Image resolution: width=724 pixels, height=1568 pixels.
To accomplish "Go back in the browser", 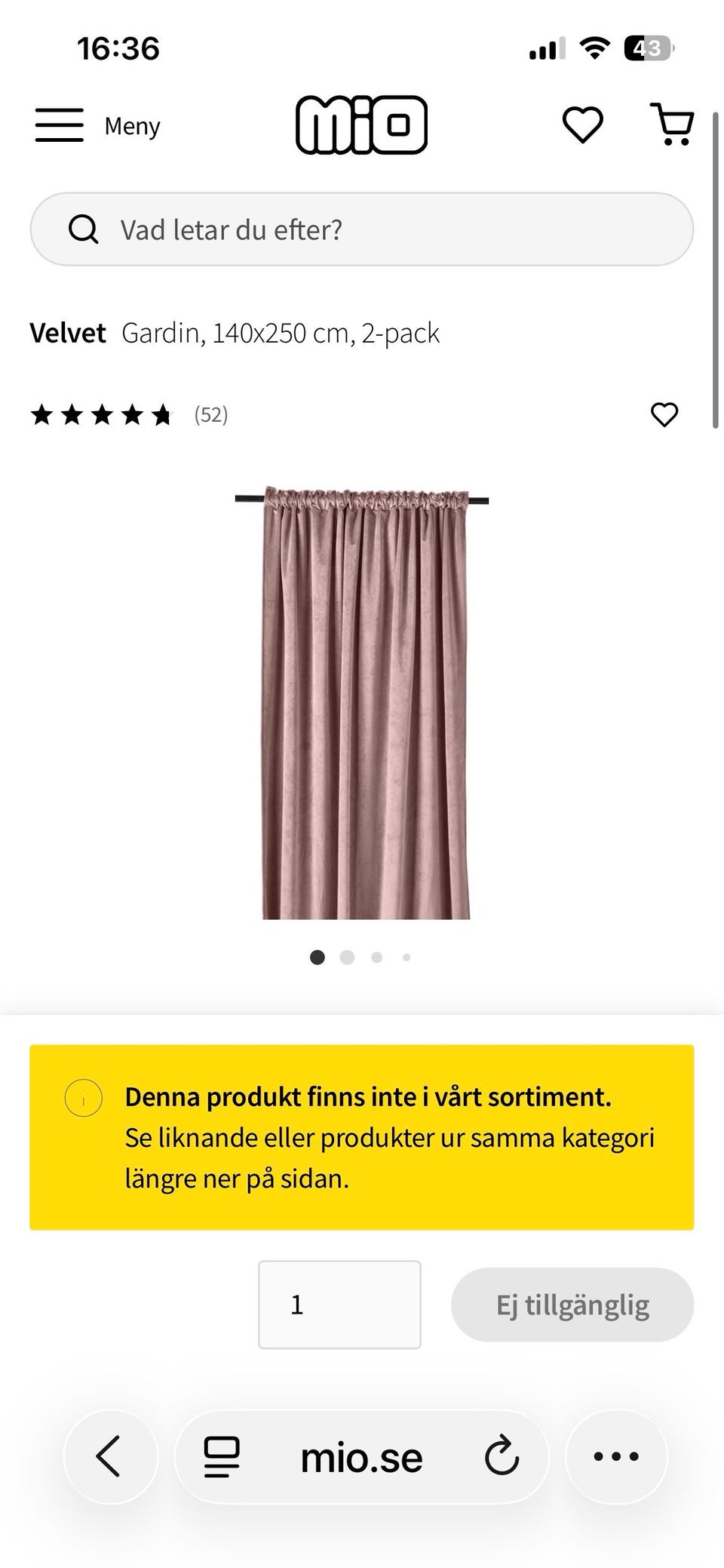I will coord(110,1456).
